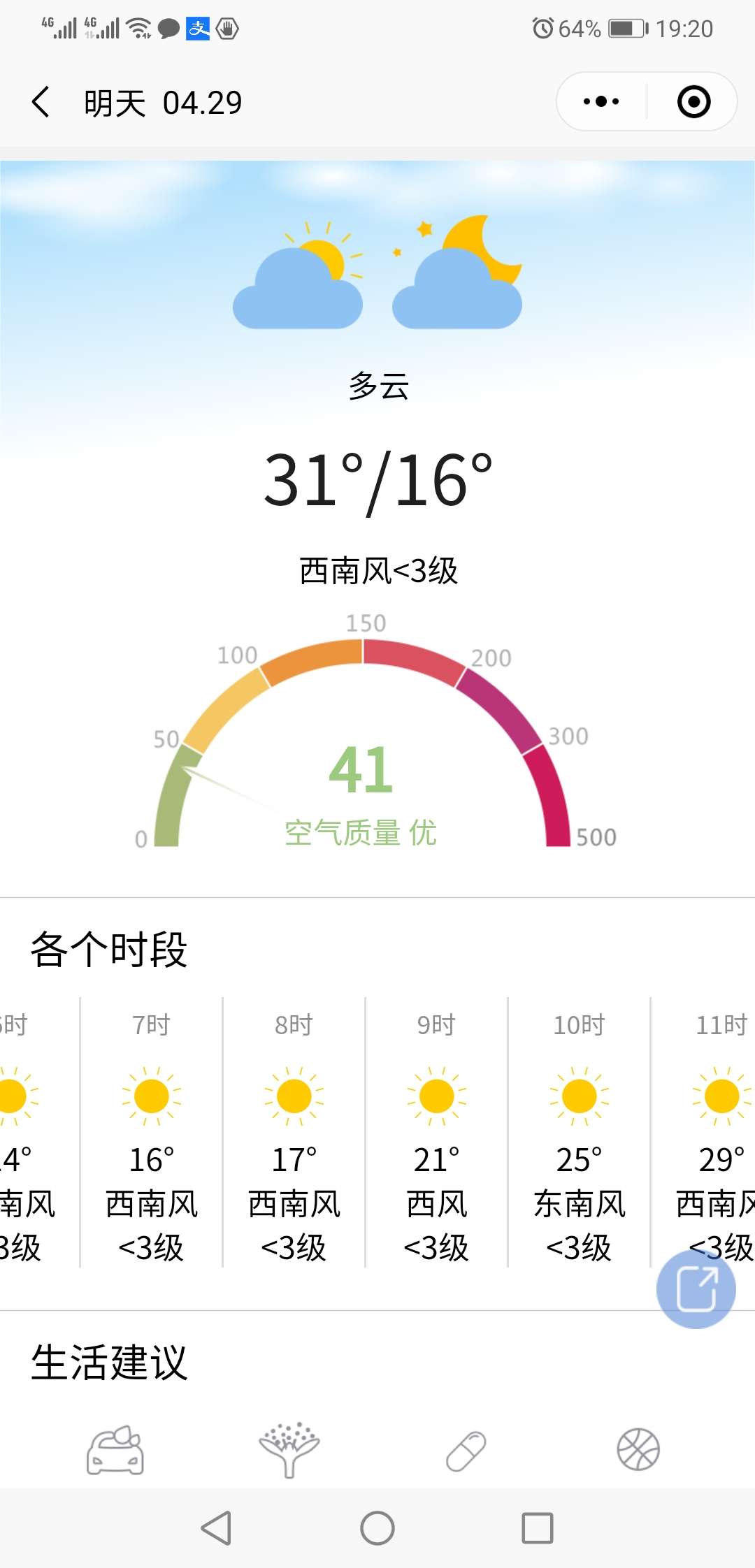
Task: Tap the system home button
Action: tap(377, 1528)
